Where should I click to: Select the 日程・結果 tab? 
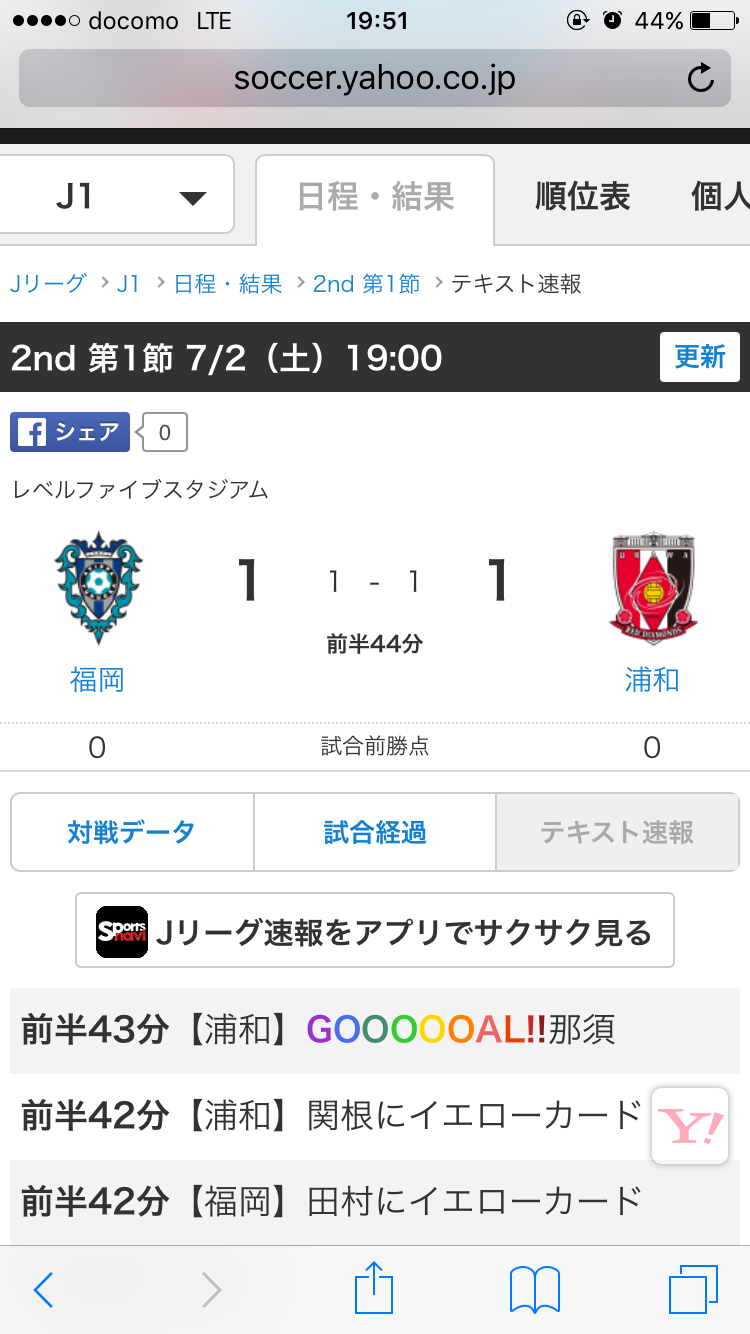pos(375,197)
